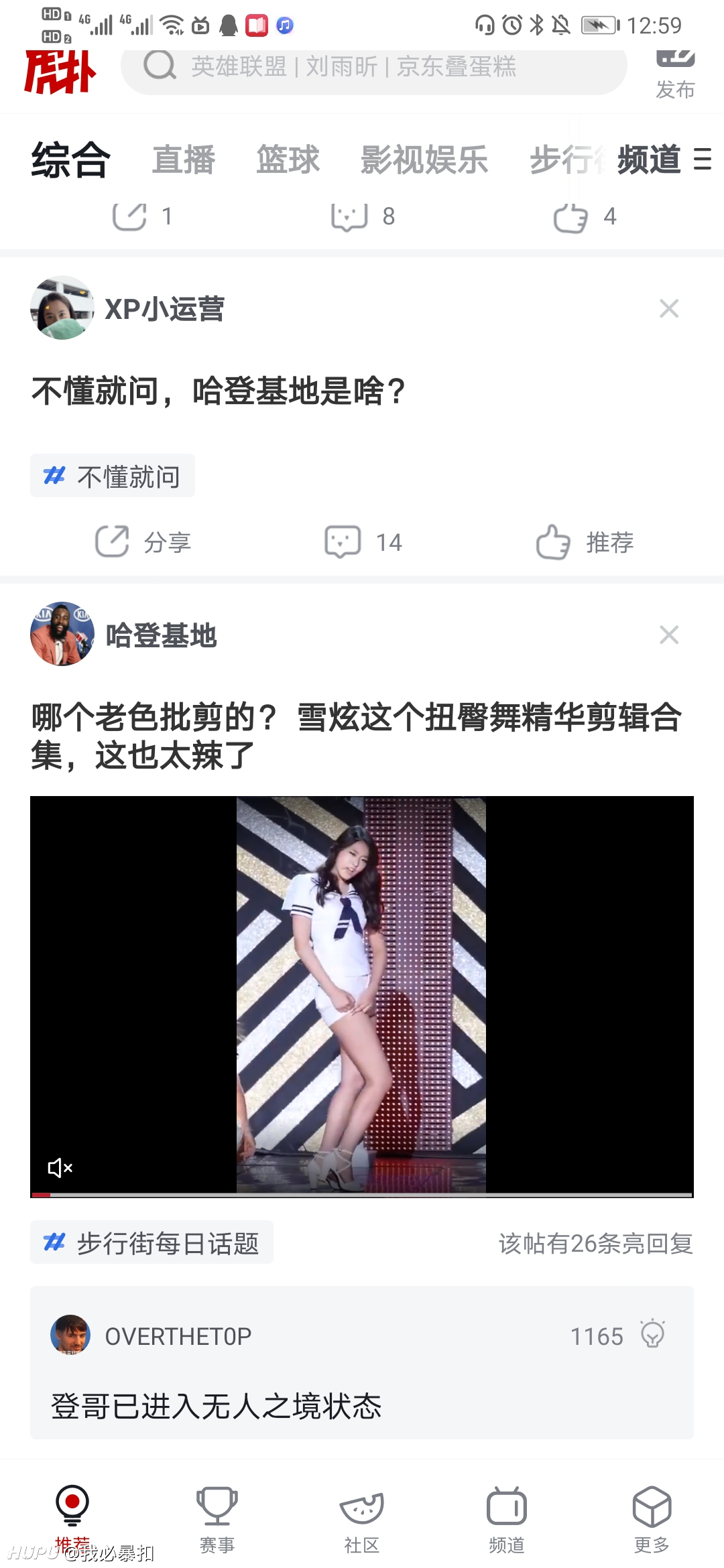Open post 不懂就问，哈登基地是啥？

coord(219,391)
